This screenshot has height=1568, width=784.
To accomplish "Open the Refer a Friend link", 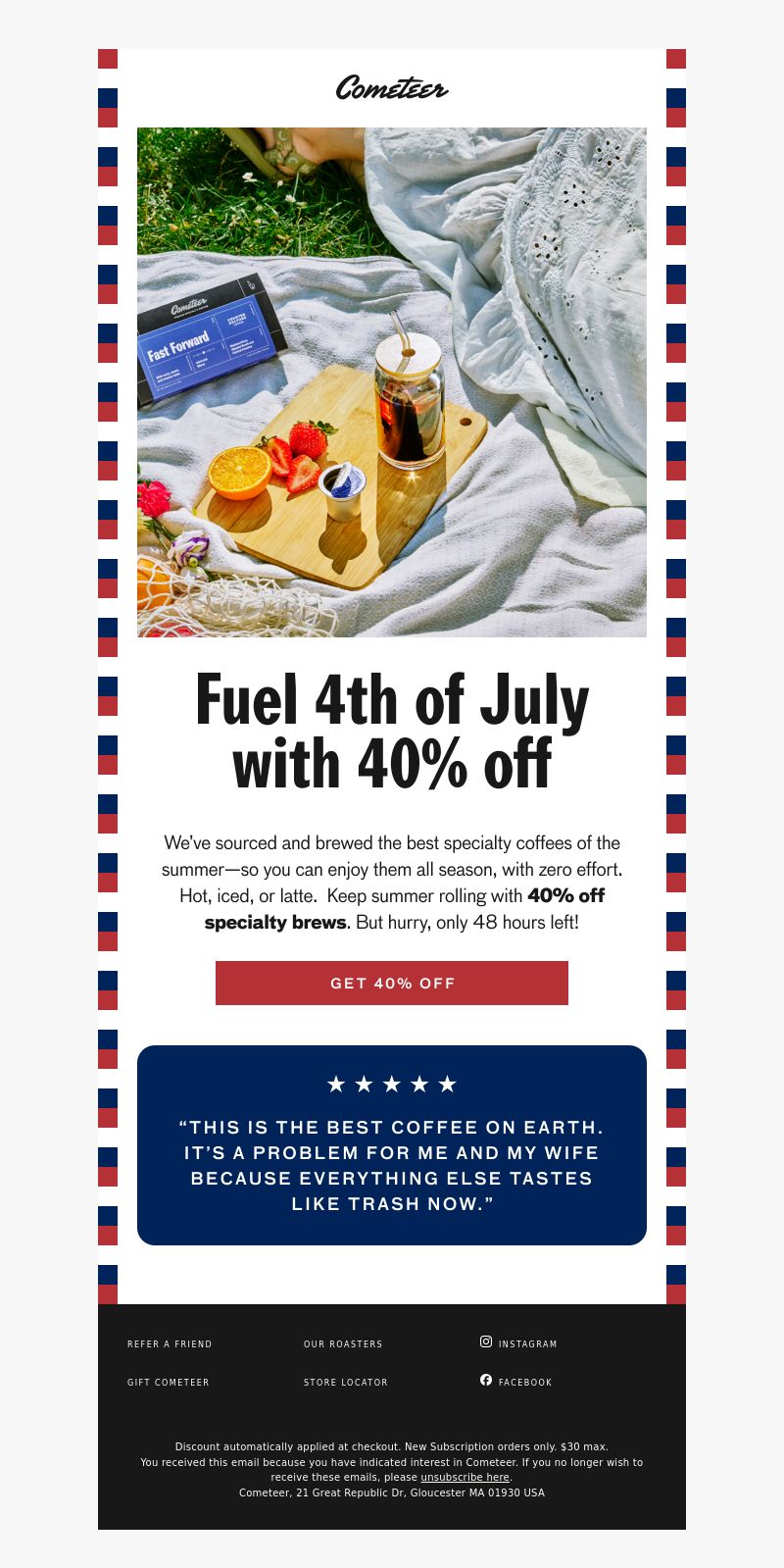I will 170,1343.
